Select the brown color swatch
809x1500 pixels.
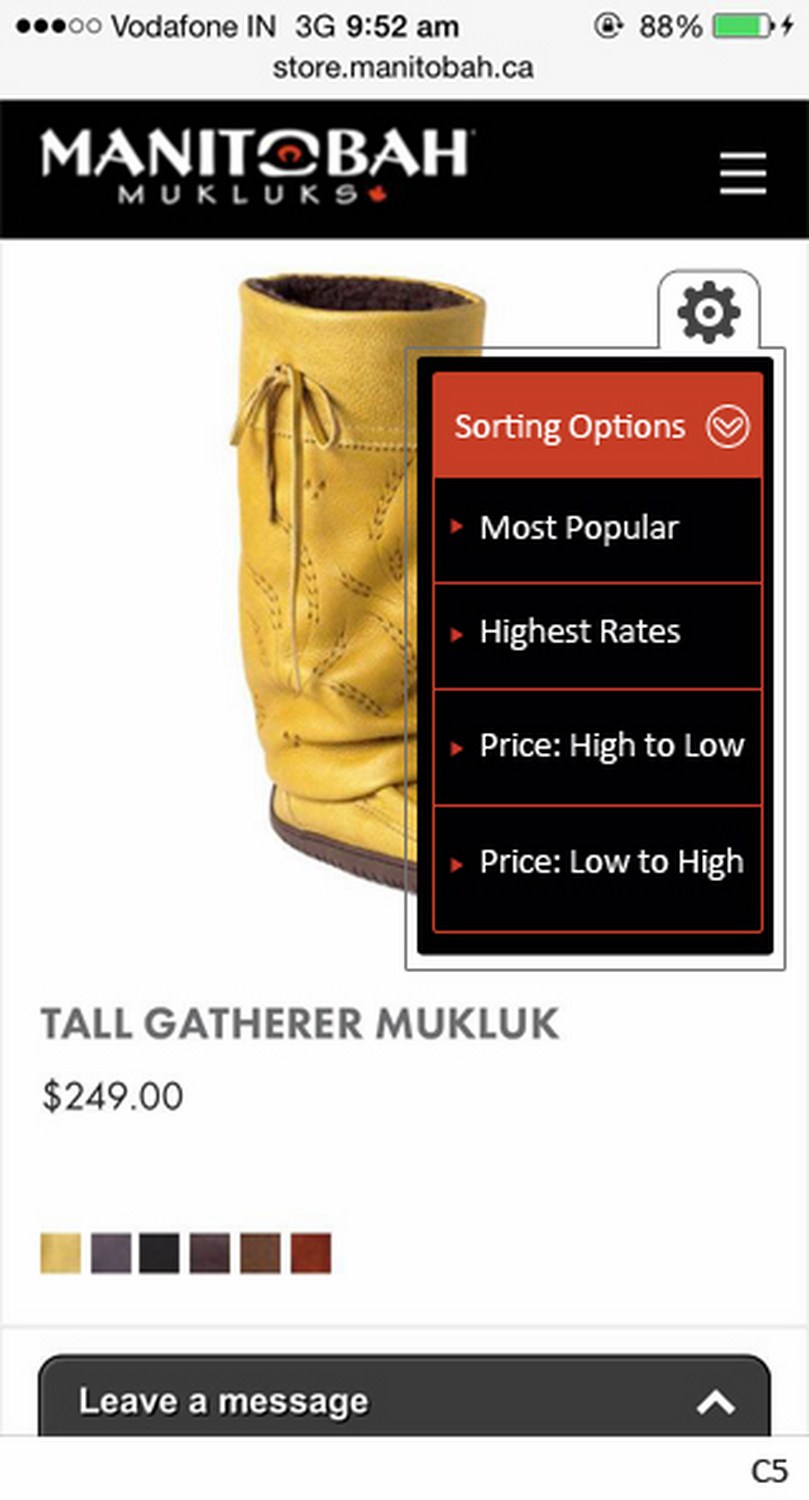[x=260, y=1253]
